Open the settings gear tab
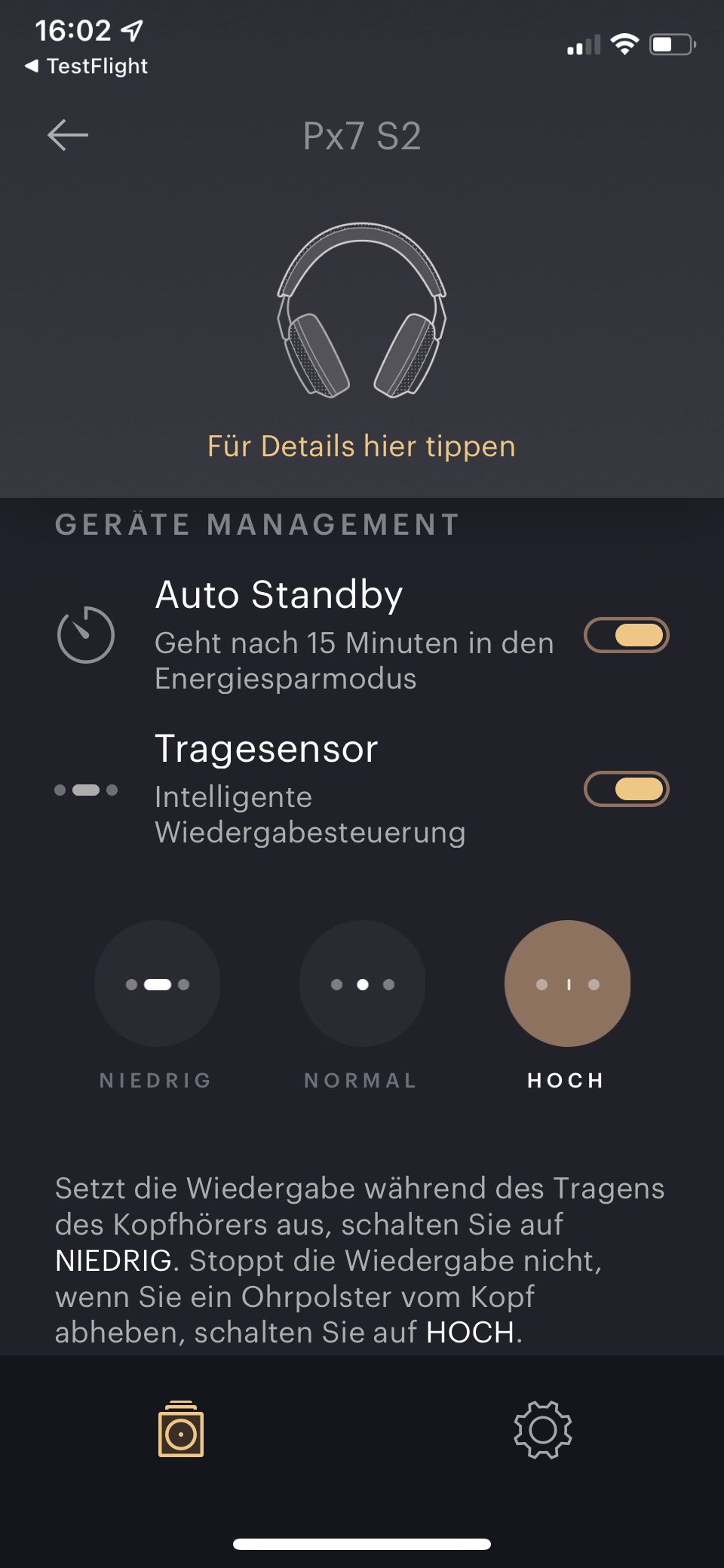Image resolution: width=724 pixels, height=1568 pixels. (x=543, y=1429)
